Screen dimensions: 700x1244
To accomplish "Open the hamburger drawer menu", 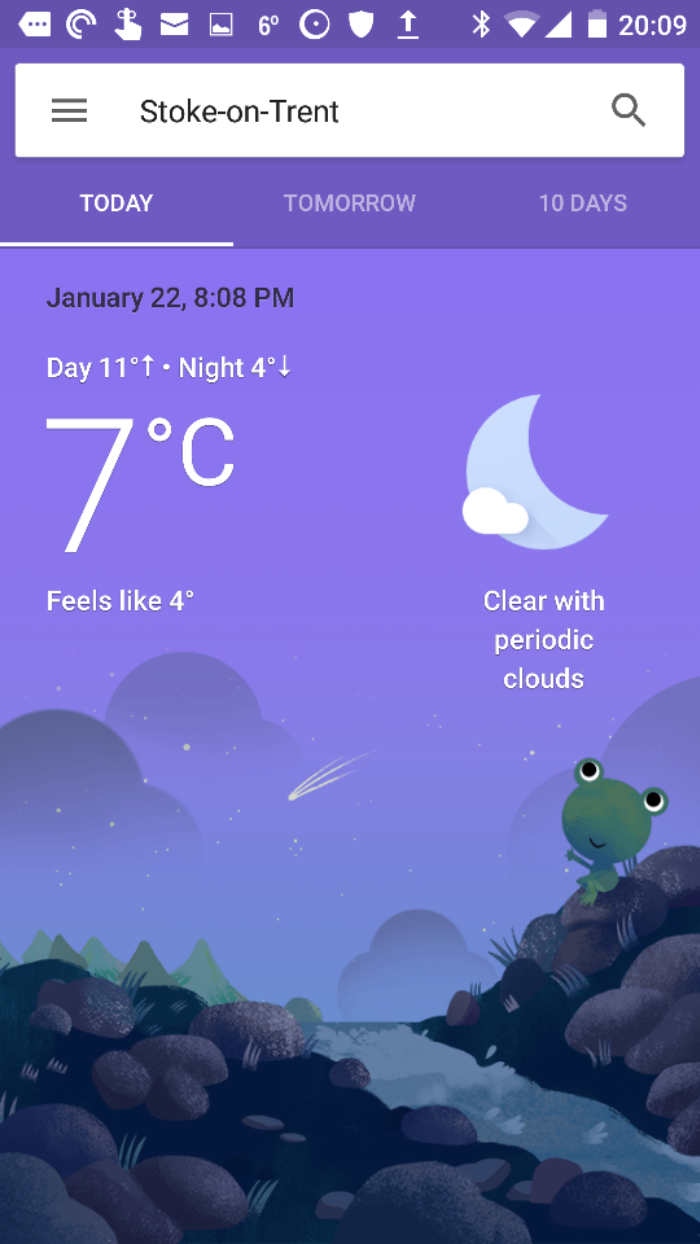I will click(x=69, y=111).
